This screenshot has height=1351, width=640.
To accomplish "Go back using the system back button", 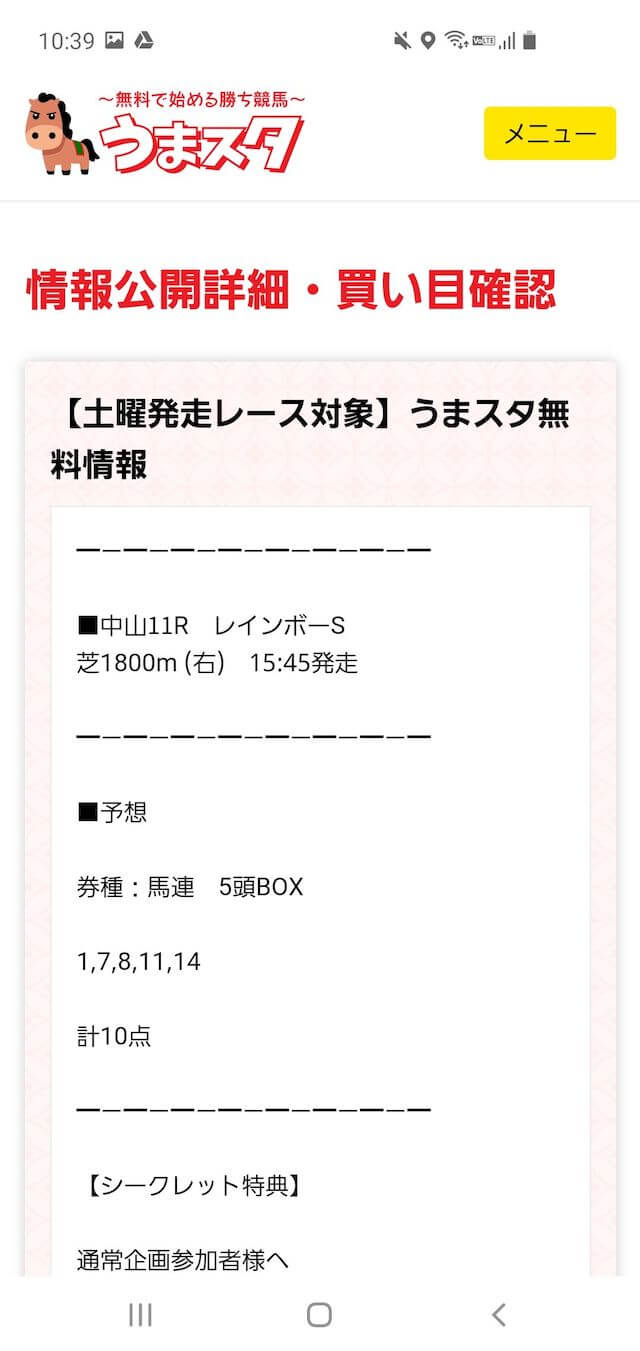I will coord(499,1314).
